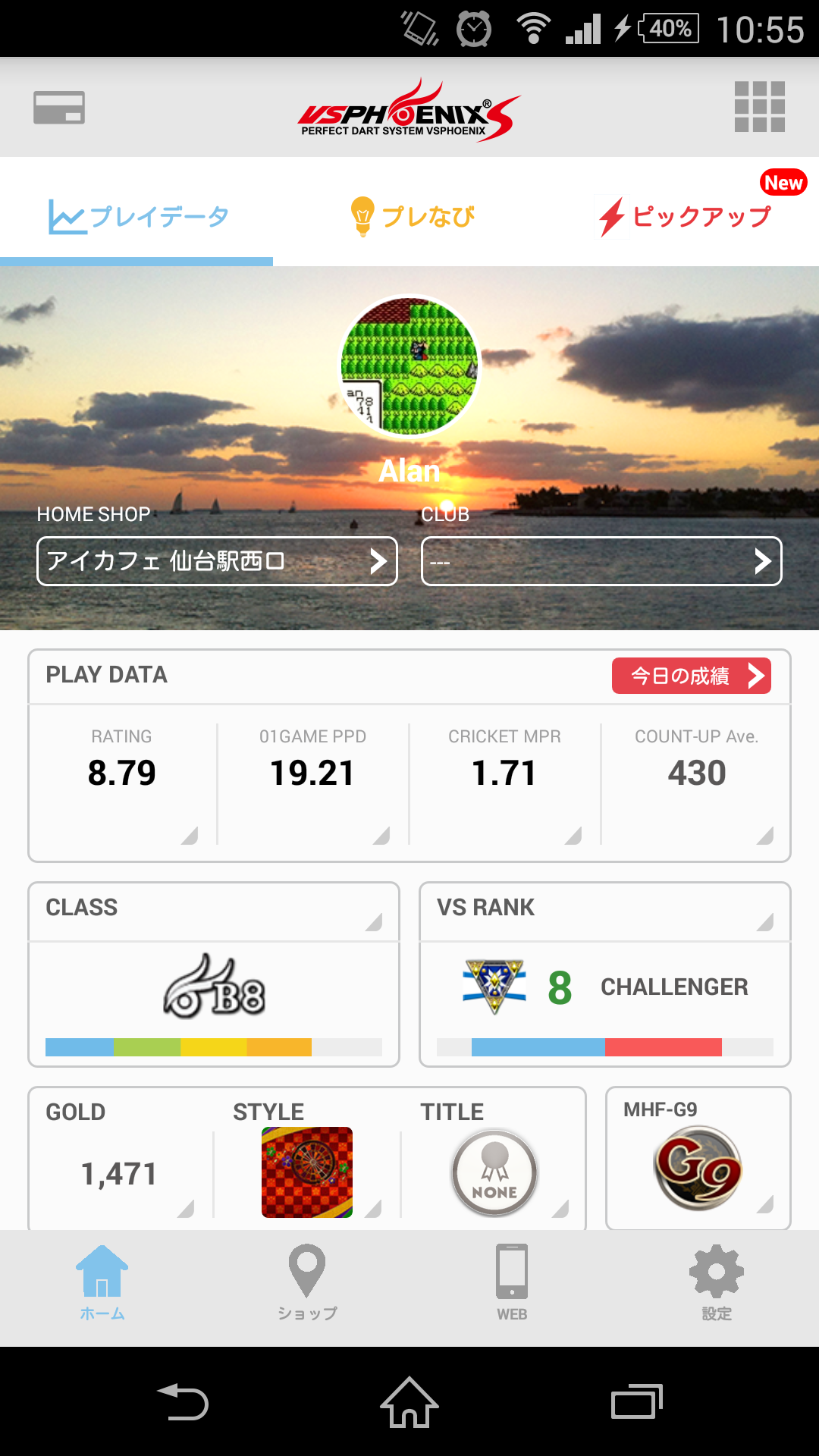View 今日の成績 results
Image resolution: width=819 pixels, height=1456 pixels.
click(691, 676)
